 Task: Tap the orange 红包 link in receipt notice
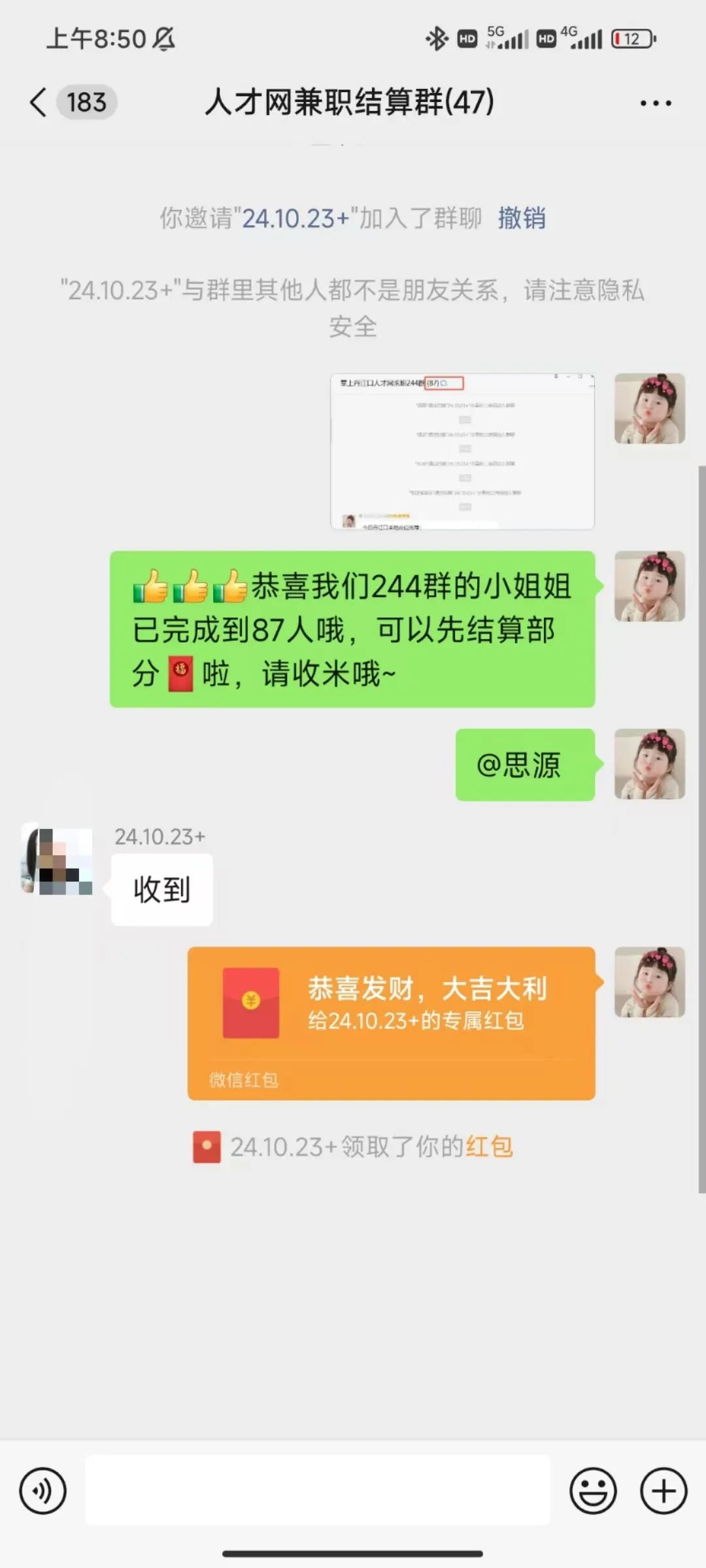[x=489, y=1147]
